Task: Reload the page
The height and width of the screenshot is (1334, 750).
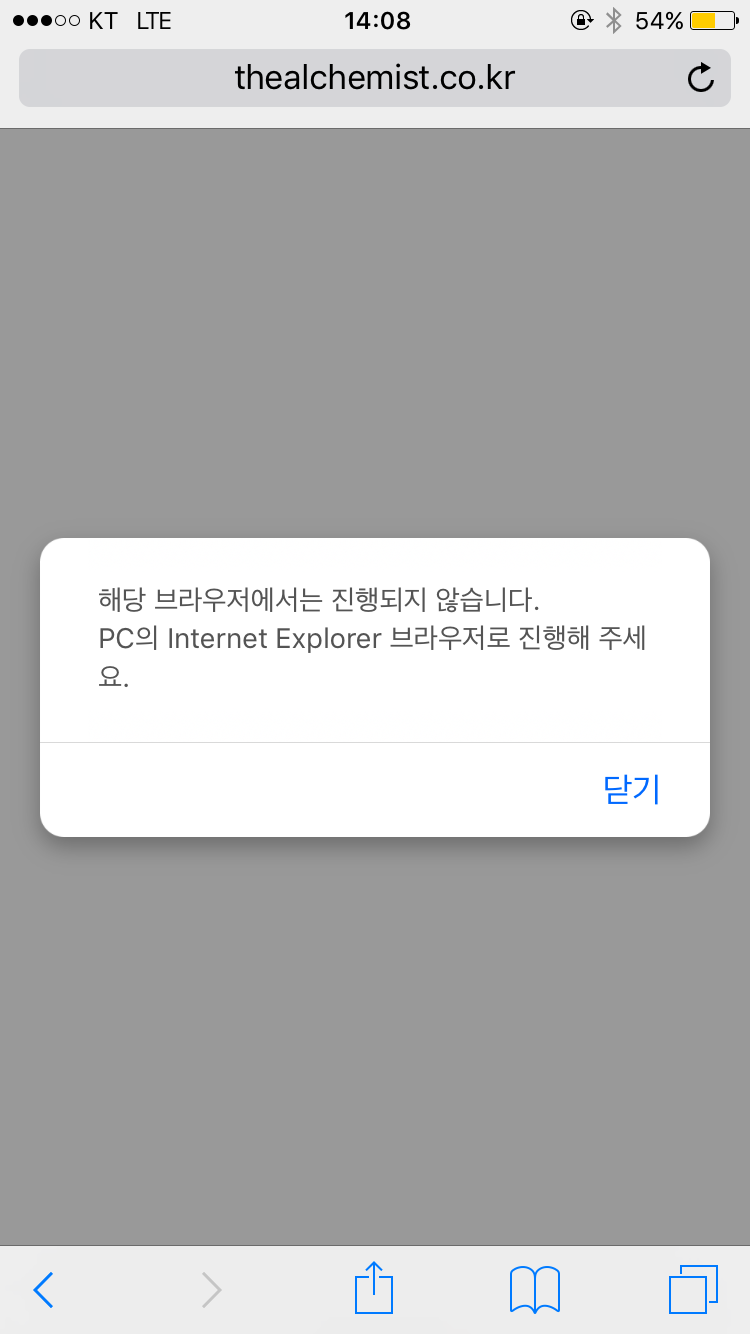Action: [x=702, y=78]
